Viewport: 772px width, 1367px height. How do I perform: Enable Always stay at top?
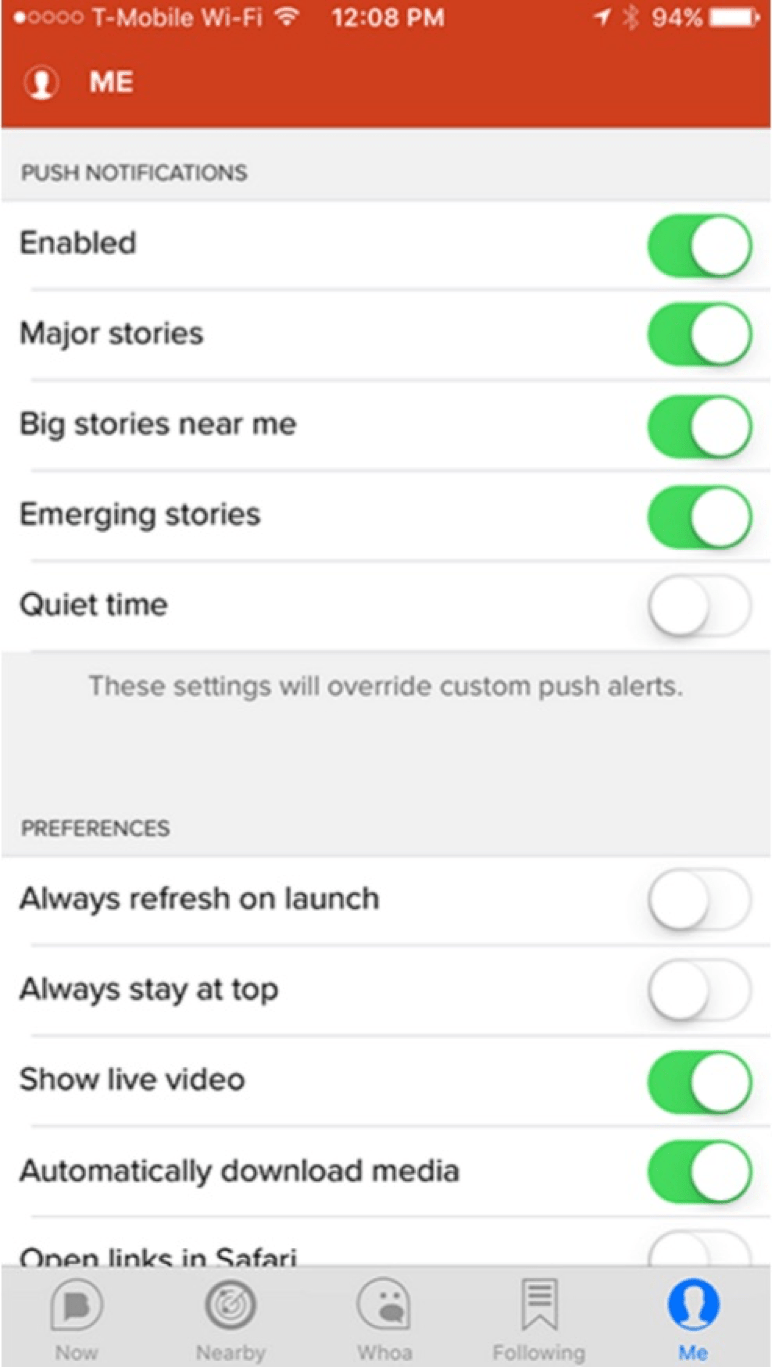[x=699, y=990]
